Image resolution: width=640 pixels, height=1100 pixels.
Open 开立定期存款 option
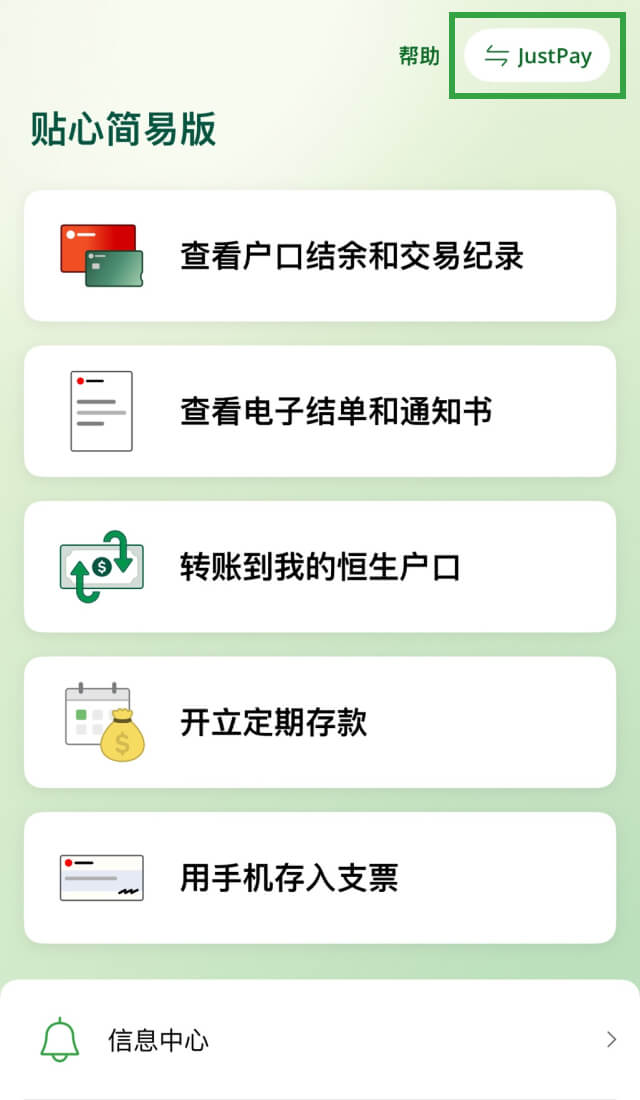(x=320, y=722)
